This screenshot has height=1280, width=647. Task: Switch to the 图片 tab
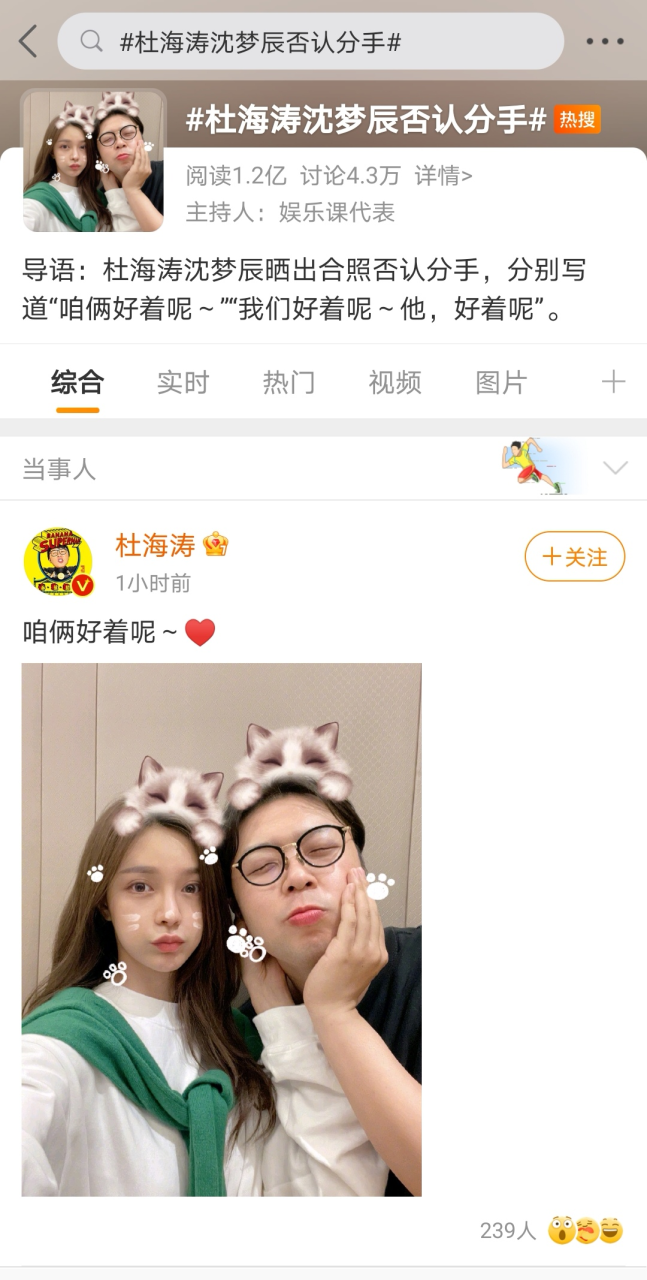click(x=500, y=382)
